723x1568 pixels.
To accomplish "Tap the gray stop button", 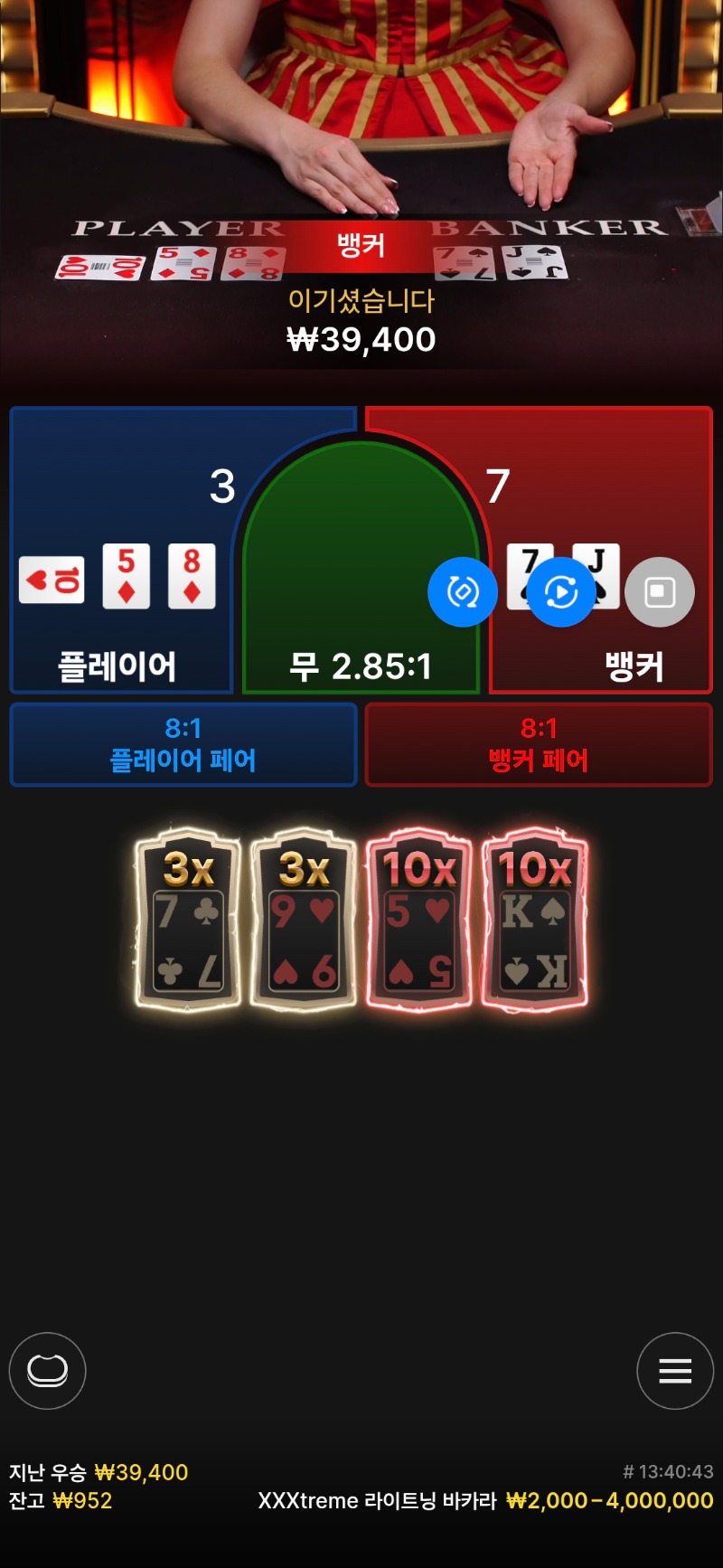I will point(660,592).
